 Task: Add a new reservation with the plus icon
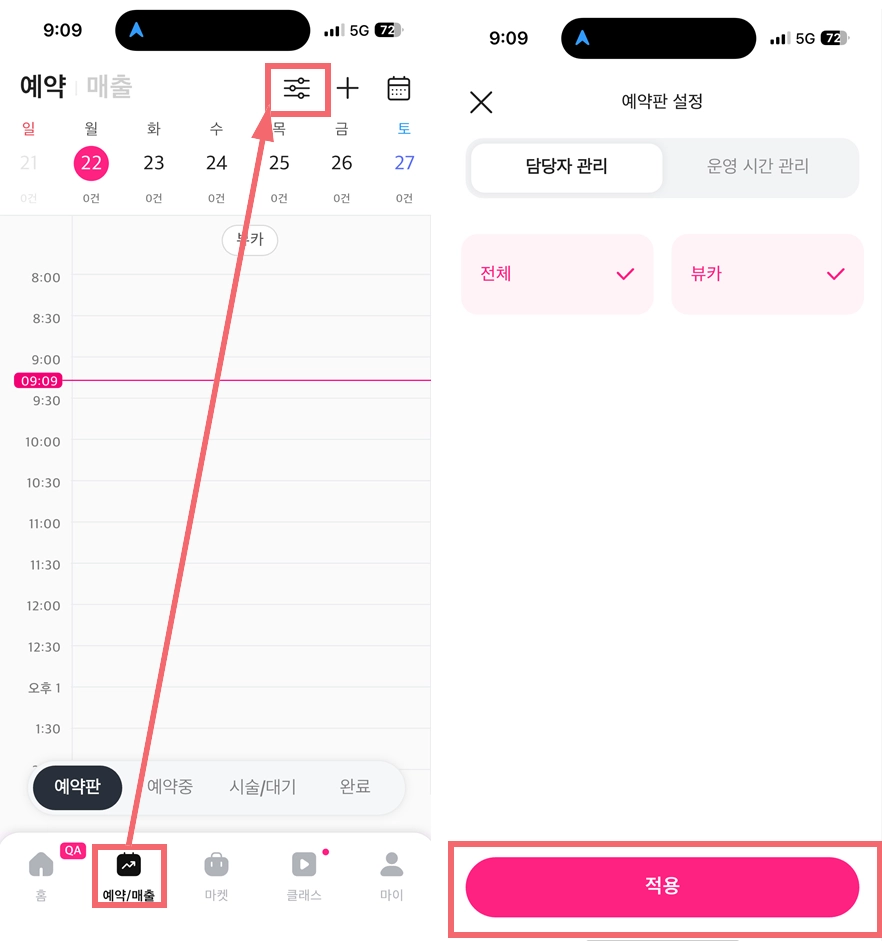347,89
